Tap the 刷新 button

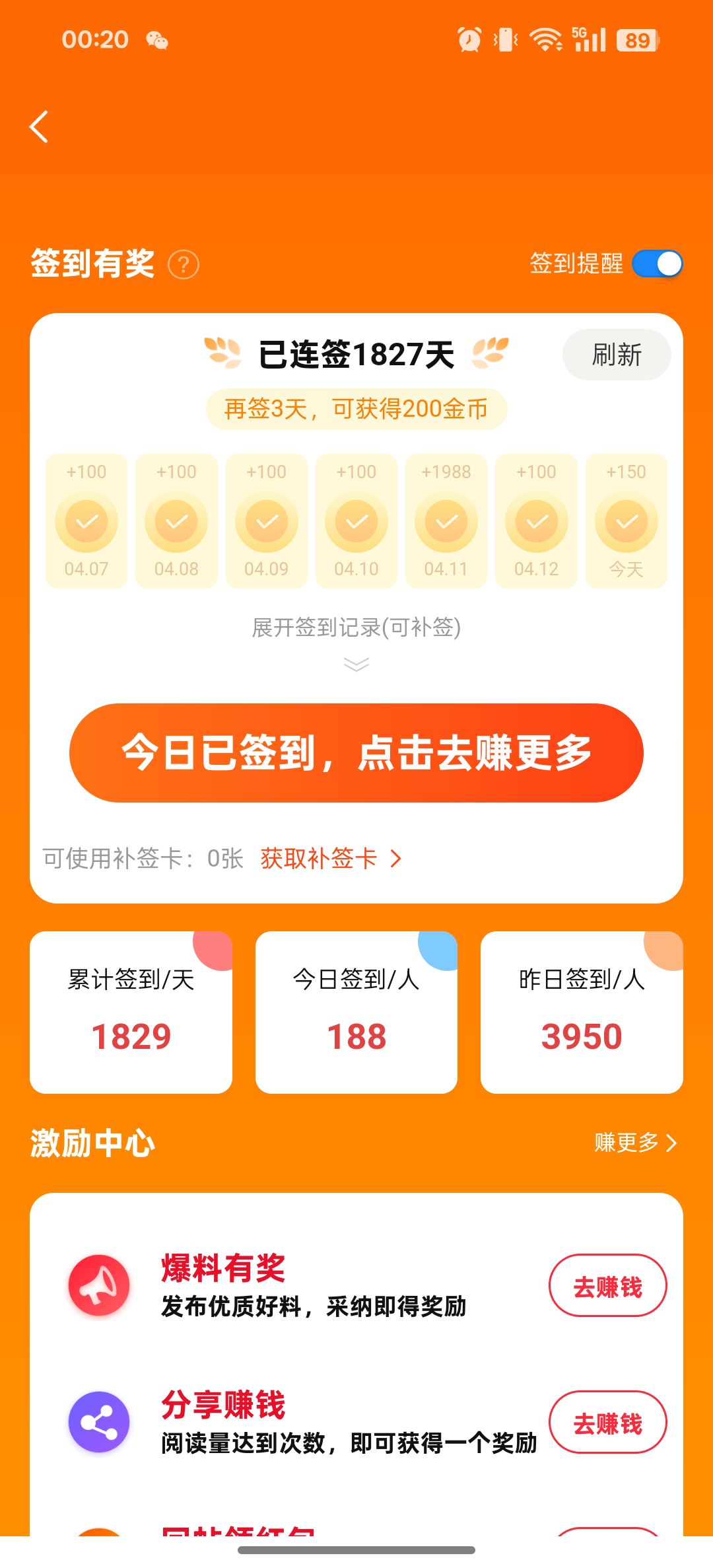pos(617,355)
